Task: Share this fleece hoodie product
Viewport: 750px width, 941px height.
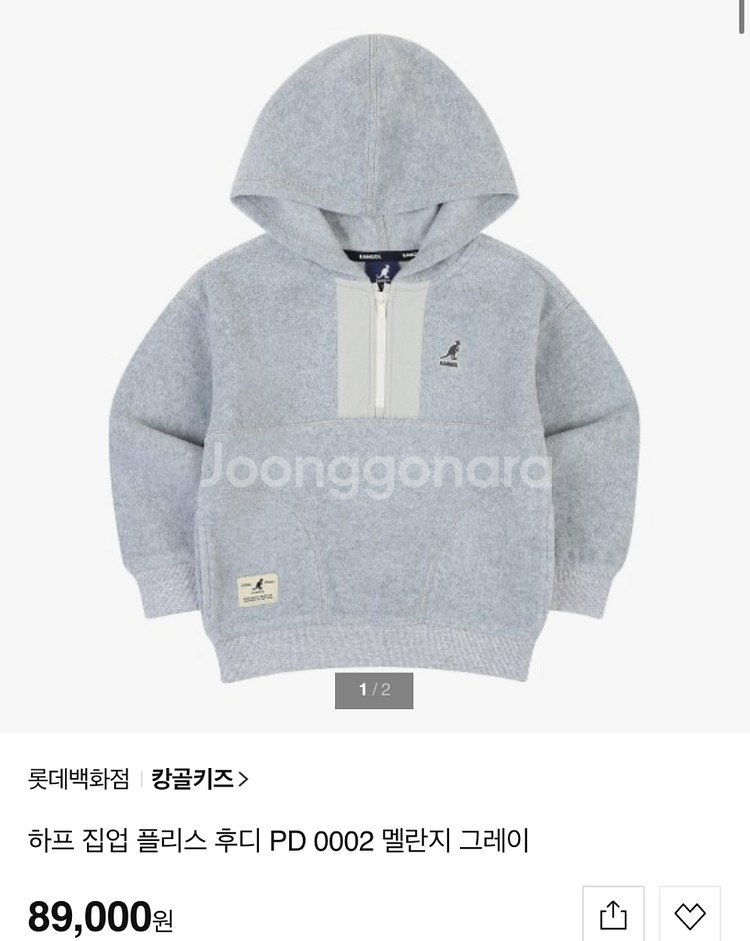Action: click(x=613, y=914)
